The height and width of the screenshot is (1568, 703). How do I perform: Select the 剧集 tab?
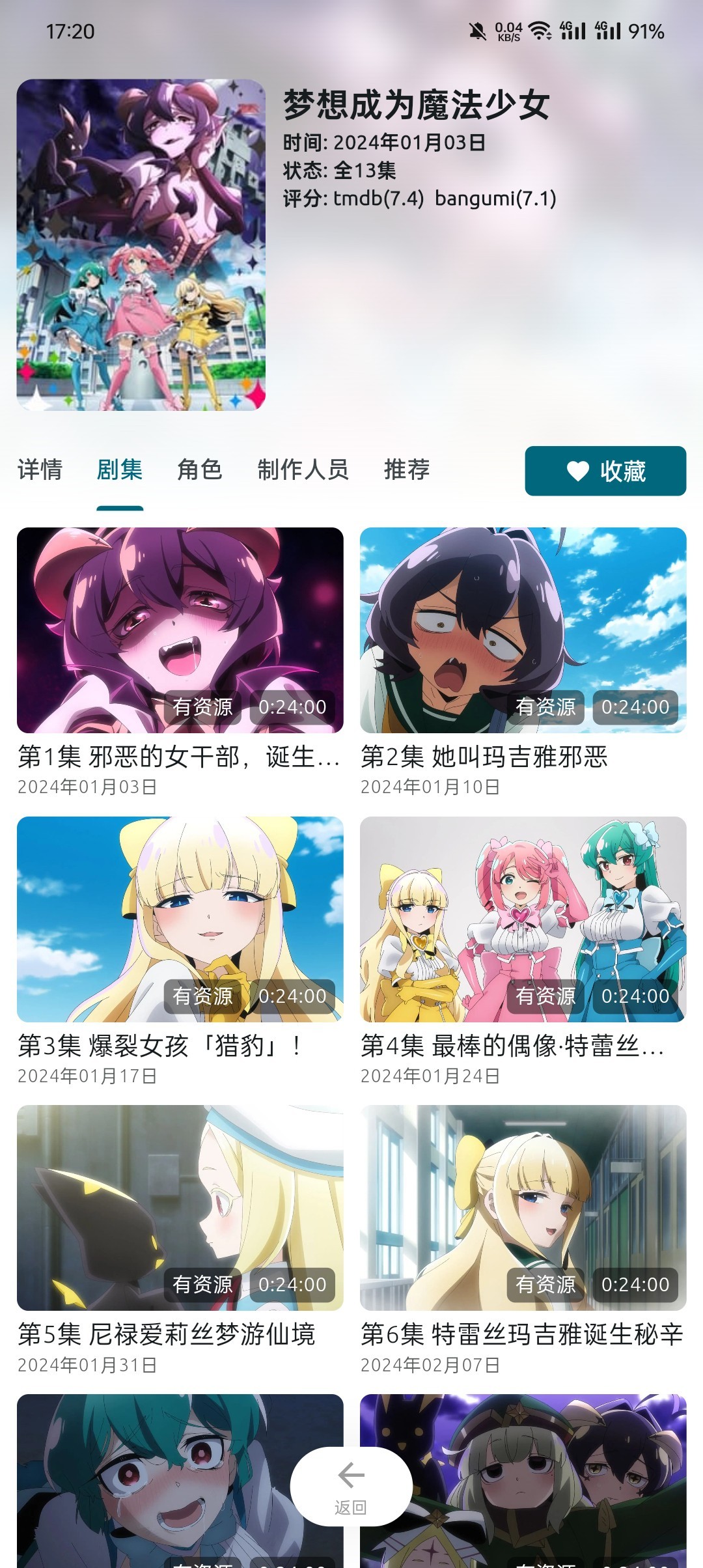(x=120, y=469)
